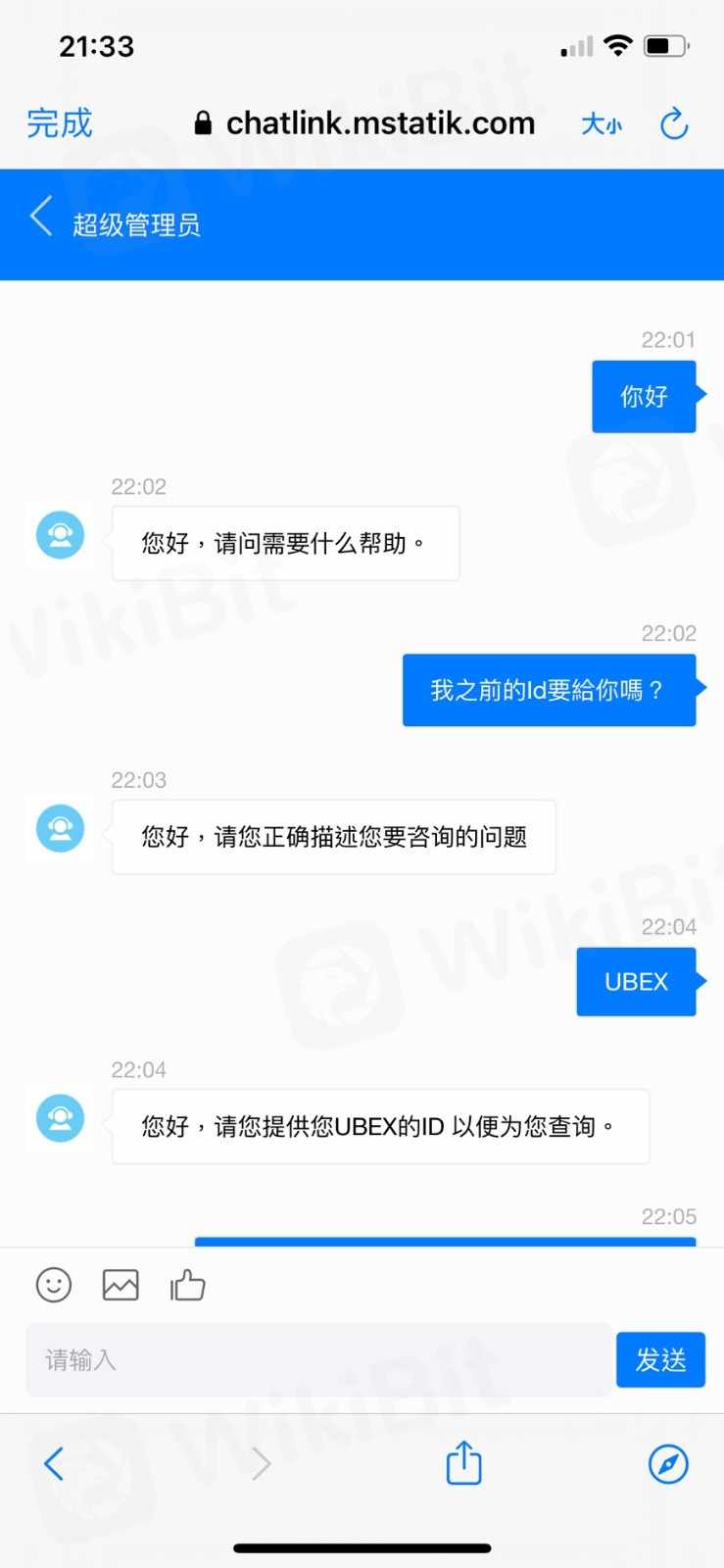Send the message with 发送
This screenshot has height=1568, width=724.
click(x=660, y=1359)
